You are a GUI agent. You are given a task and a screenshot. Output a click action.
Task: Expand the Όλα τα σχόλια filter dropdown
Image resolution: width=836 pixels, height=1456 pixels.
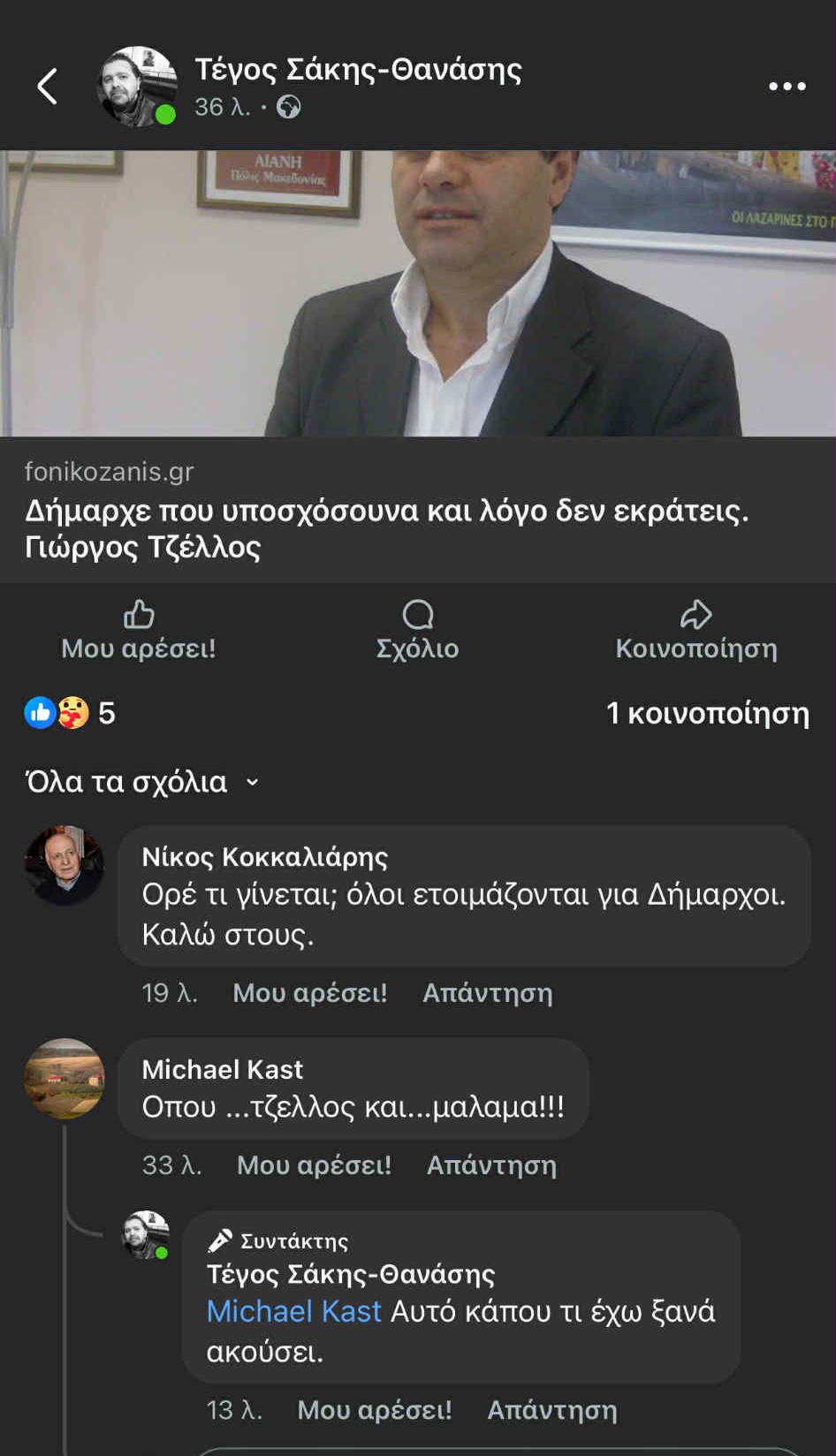(141, 782)
